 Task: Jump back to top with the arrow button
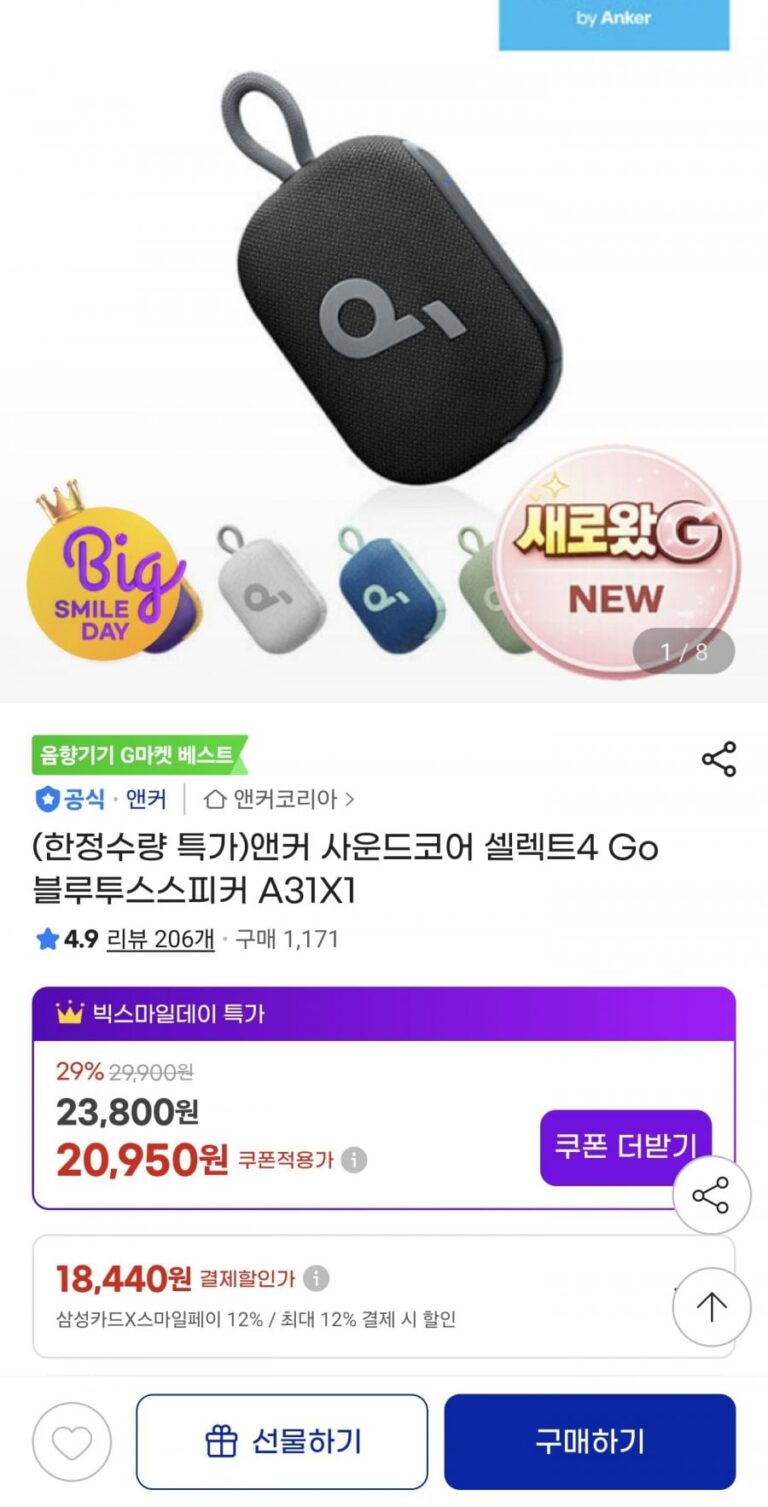pyautogui.click(x=711, y=1306)
